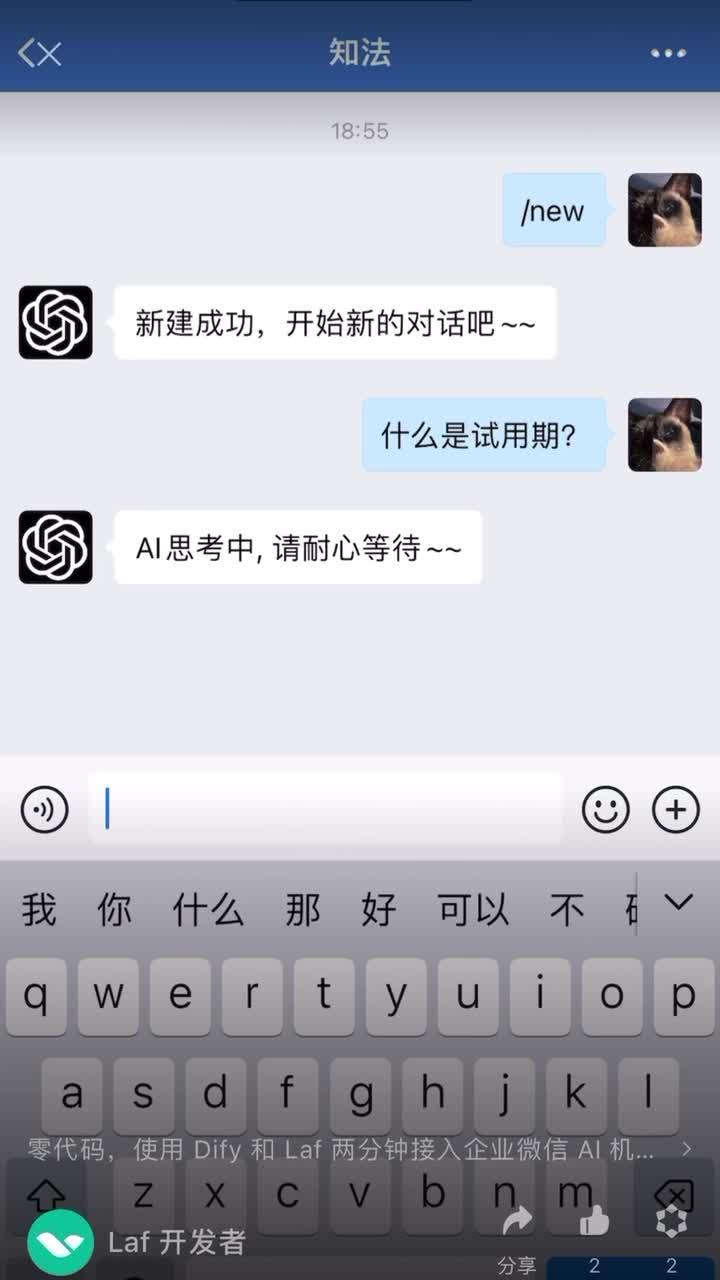This screenshot has width=720, height=1280.
Task: Tap the plus icon for more chat functions
Action: 677,811
